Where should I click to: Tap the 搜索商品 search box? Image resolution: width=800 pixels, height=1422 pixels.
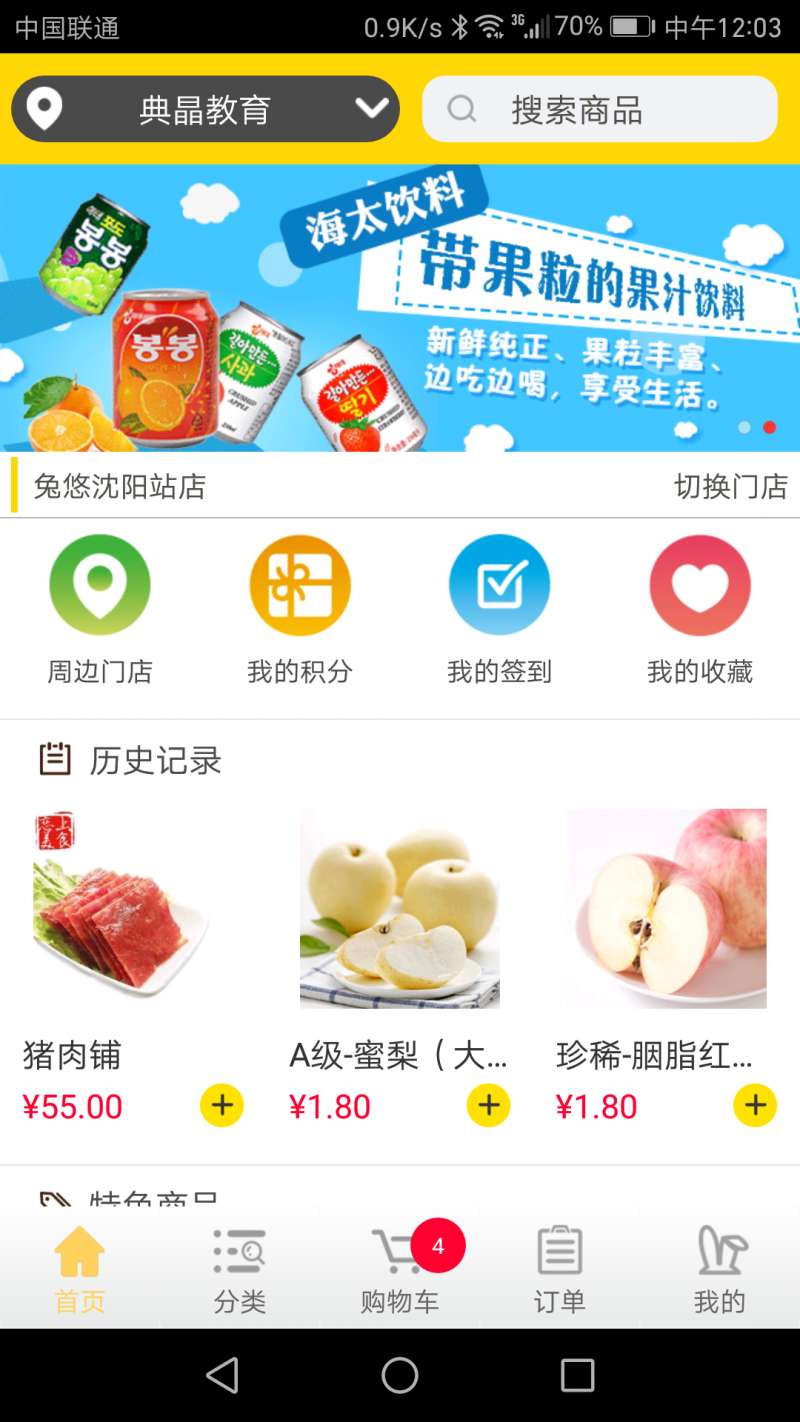pyautogui.click(x=600, y=109)
